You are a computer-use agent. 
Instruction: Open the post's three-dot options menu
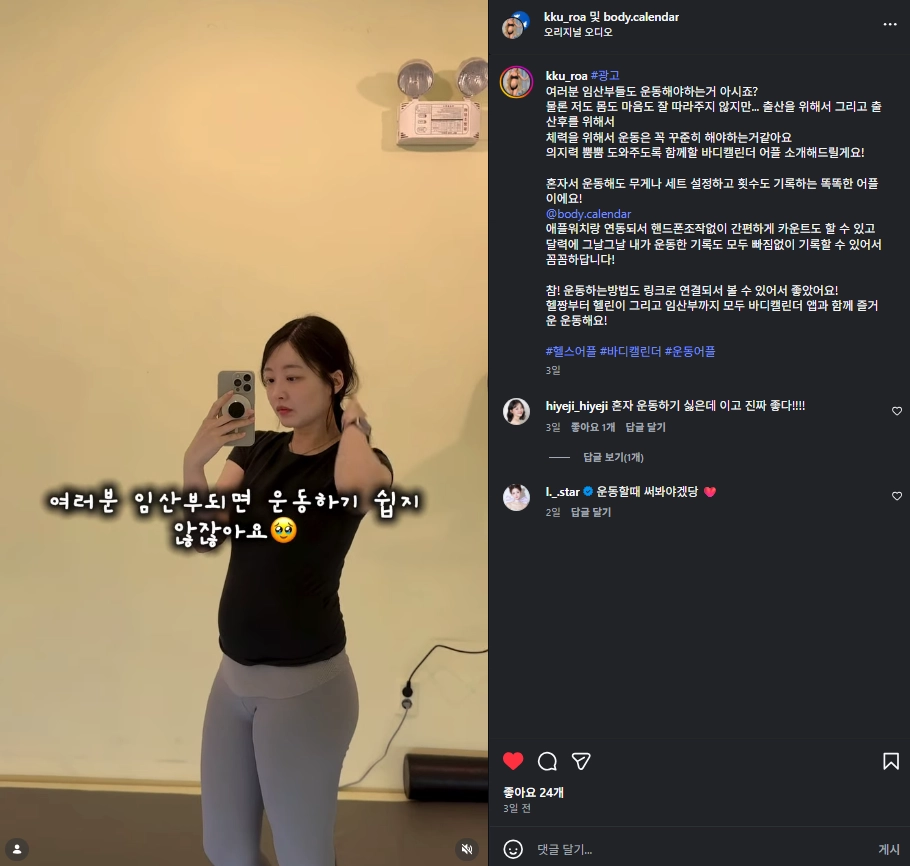point(889,24)
